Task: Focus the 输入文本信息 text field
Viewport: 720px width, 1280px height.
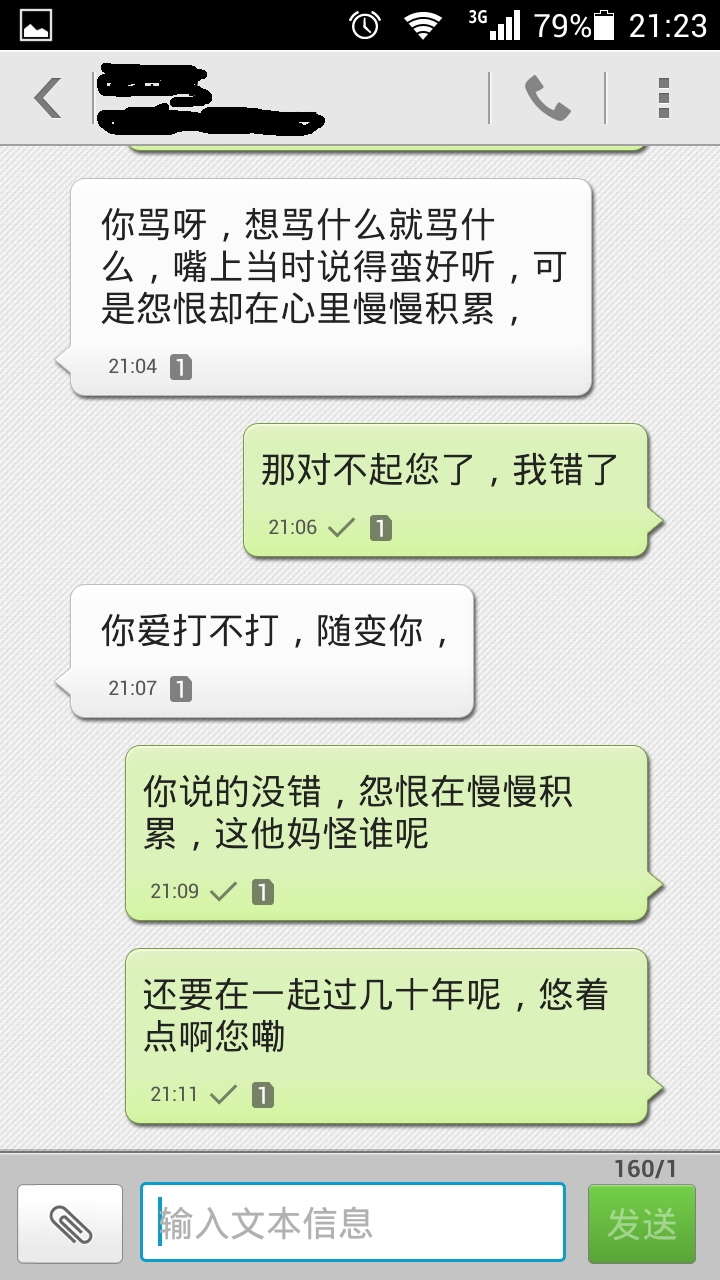Action: pos(352,1223)
